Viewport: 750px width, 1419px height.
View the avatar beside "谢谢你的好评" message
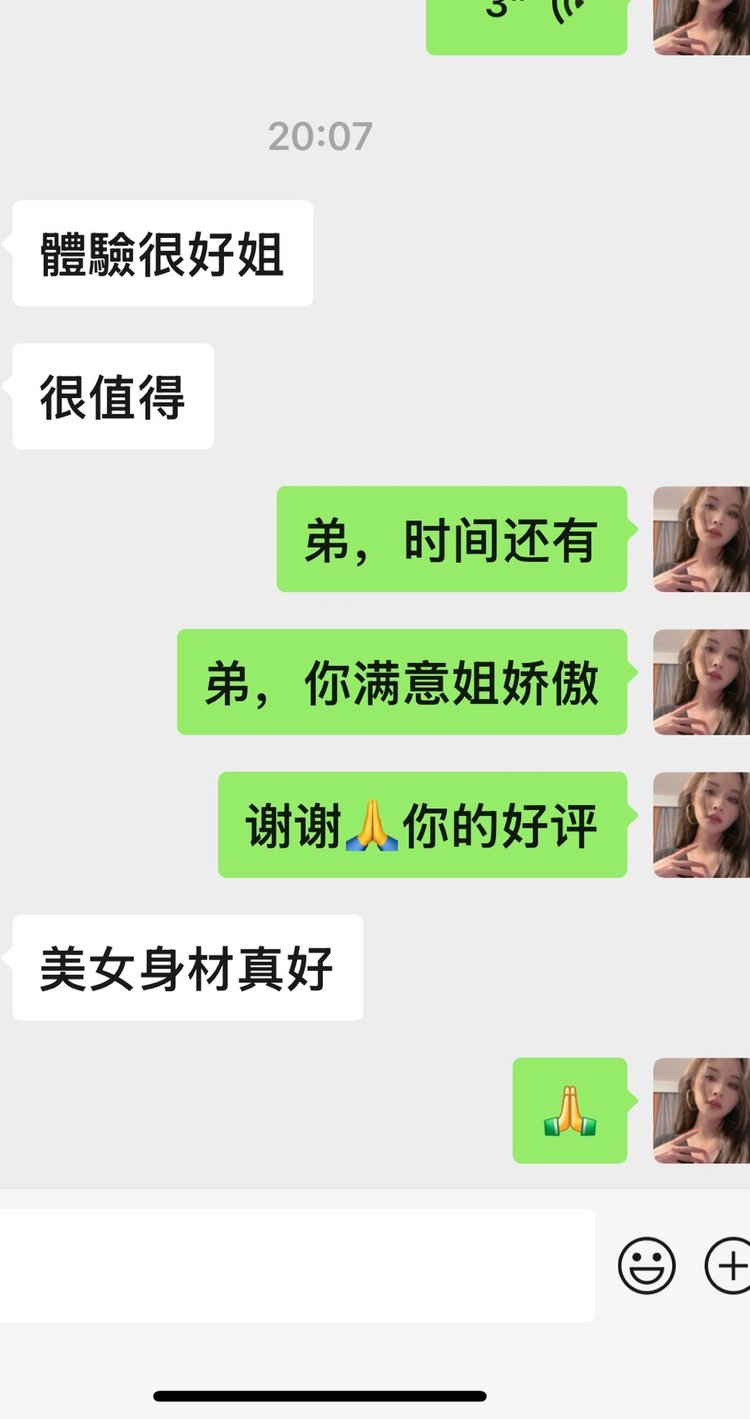701,825
